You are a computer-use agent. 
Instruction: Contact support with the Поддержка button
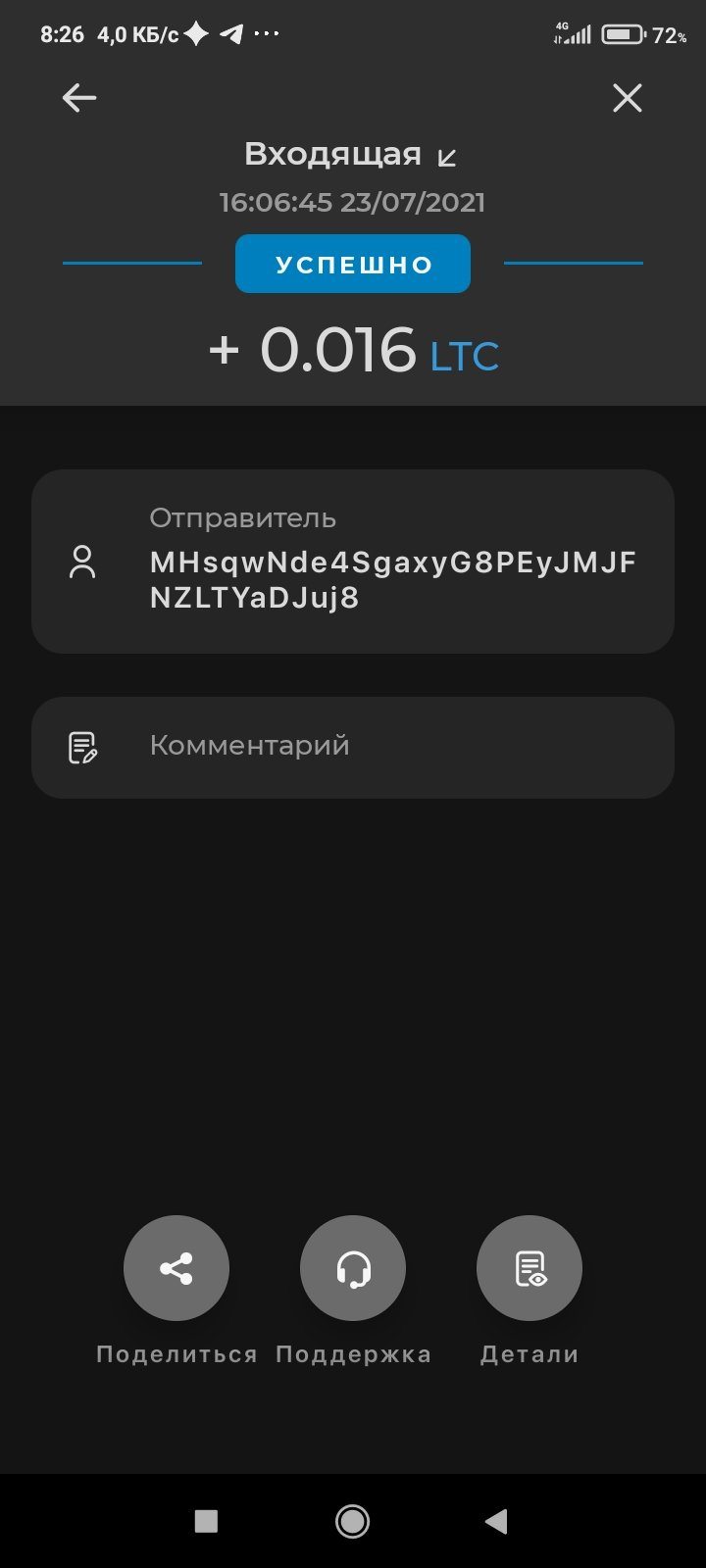(x=353, y=1269)
